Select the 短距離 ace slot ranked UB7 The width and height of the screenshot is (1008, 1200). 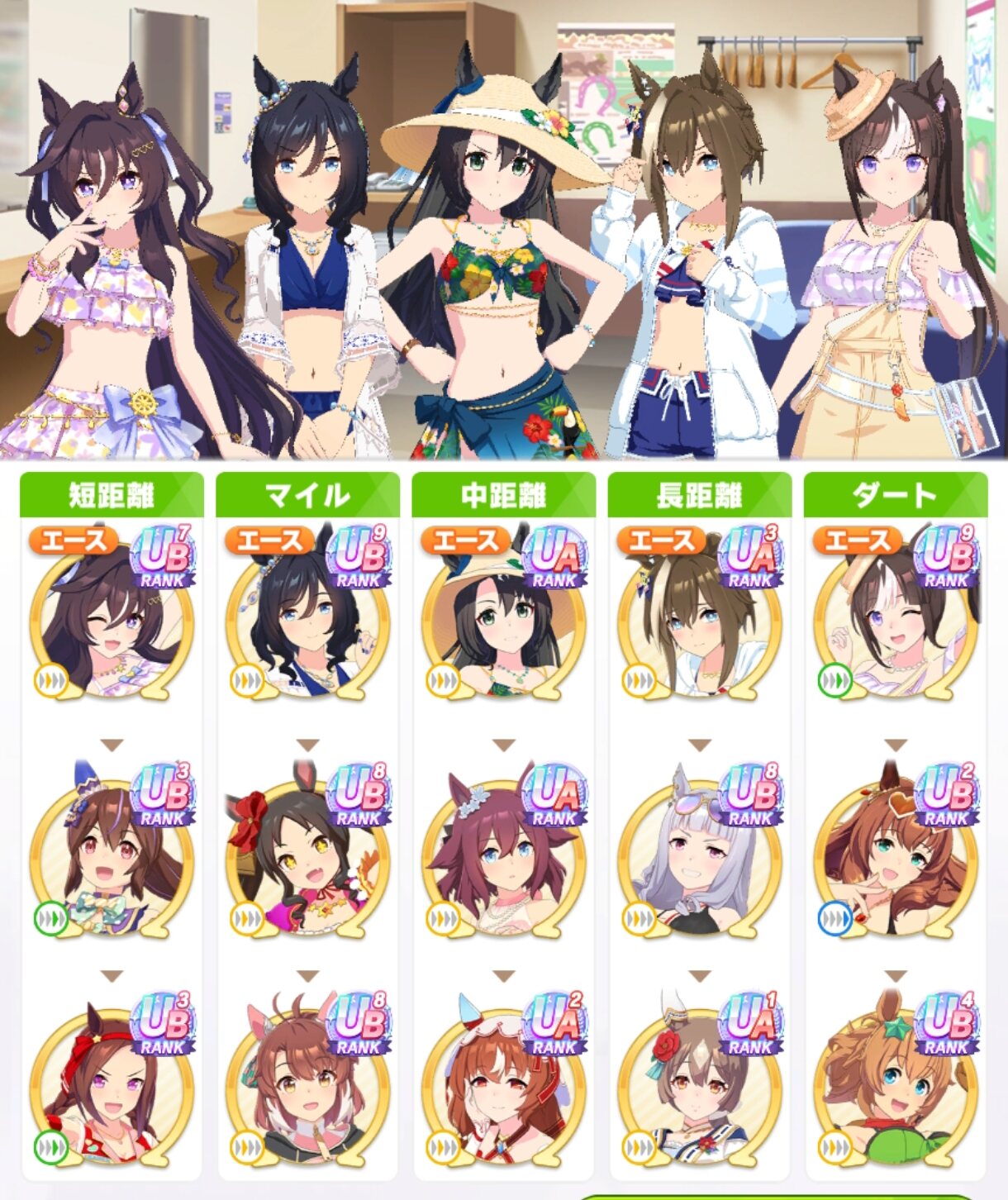click(112, 612)
